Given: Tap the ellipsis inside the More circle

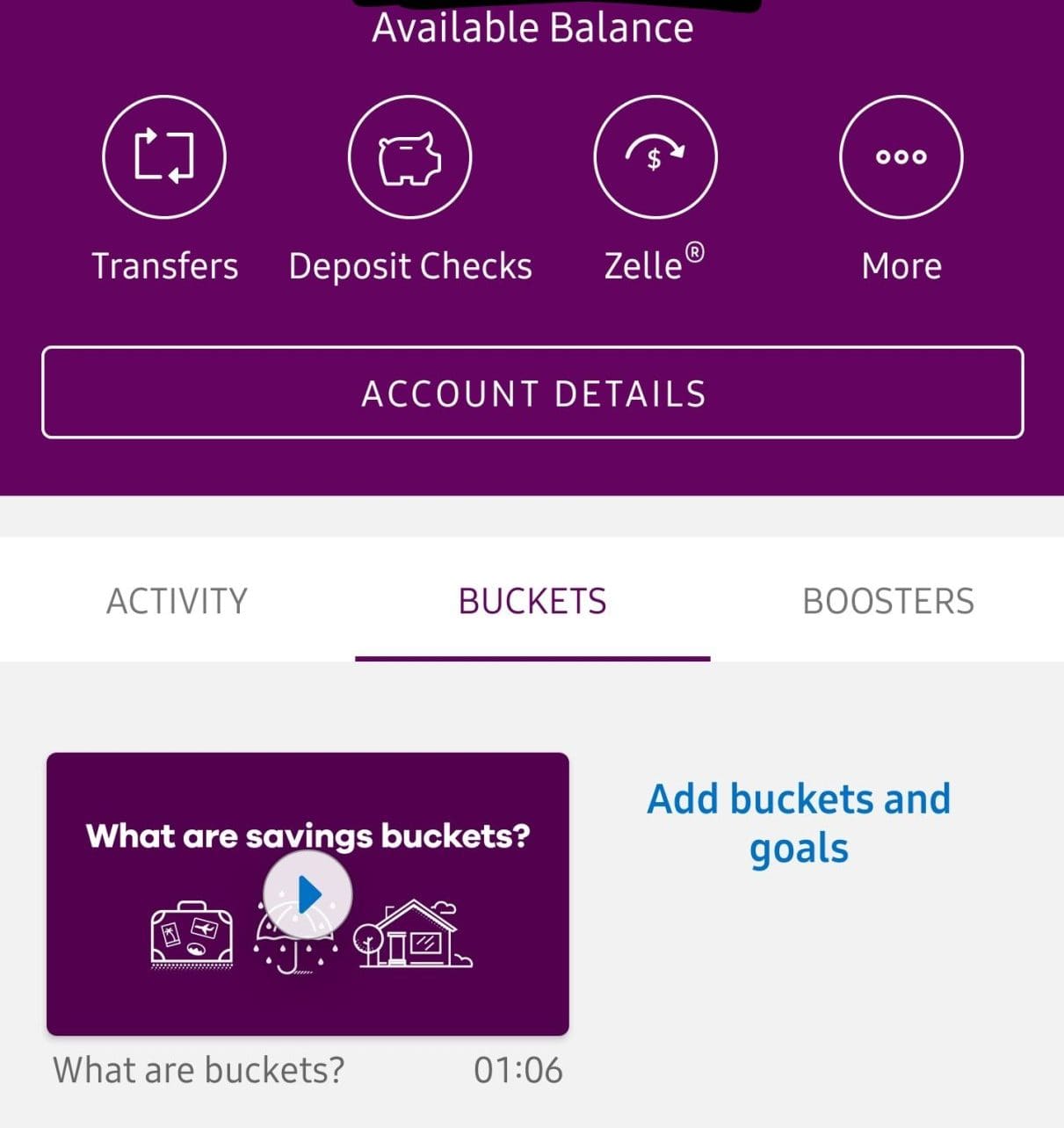Looking at the screenshot, I should [x=901, y=156].
